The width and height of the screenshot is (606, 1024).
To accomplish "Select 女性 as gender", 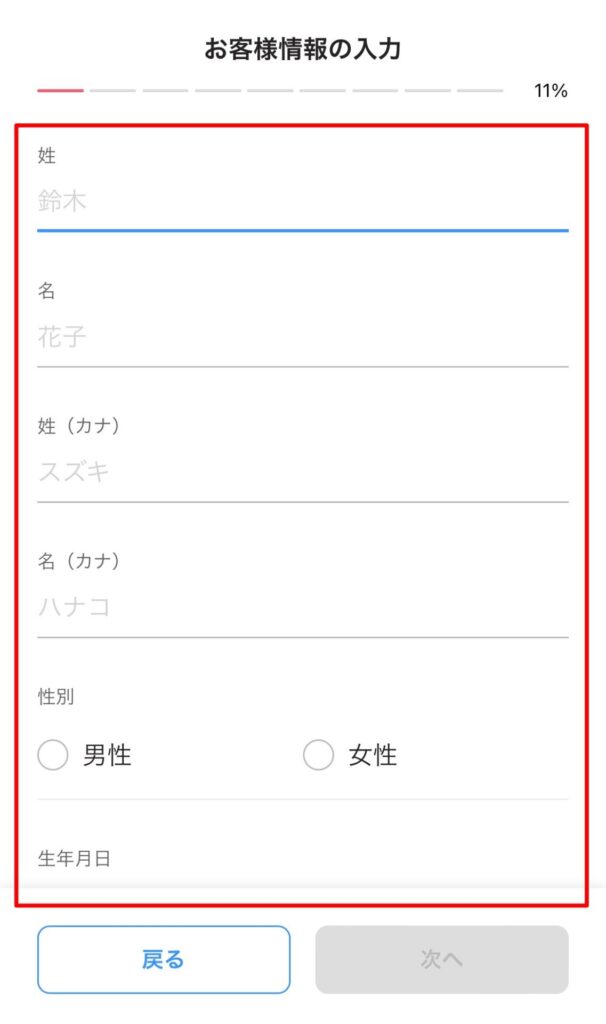I will [319, 756].
